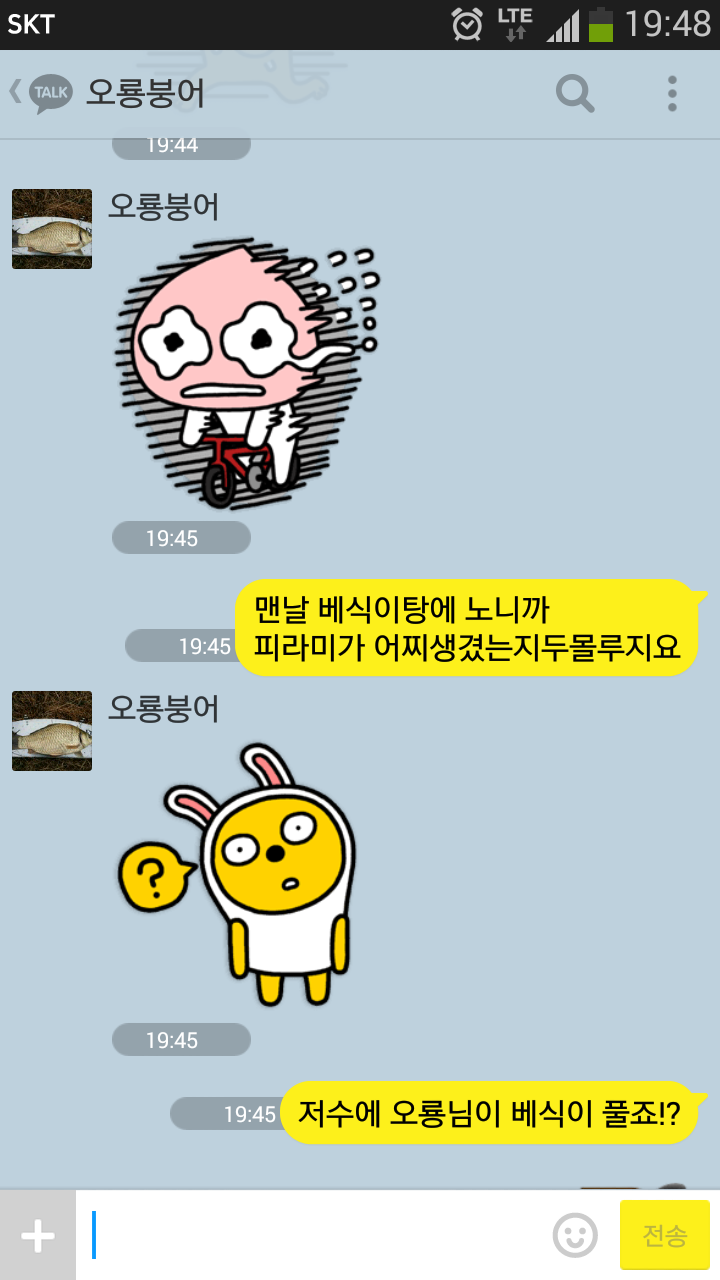The height and width of the screenshot is (1280, 720).
Task: Open the emoticon picker
Action: (575, 1236)
